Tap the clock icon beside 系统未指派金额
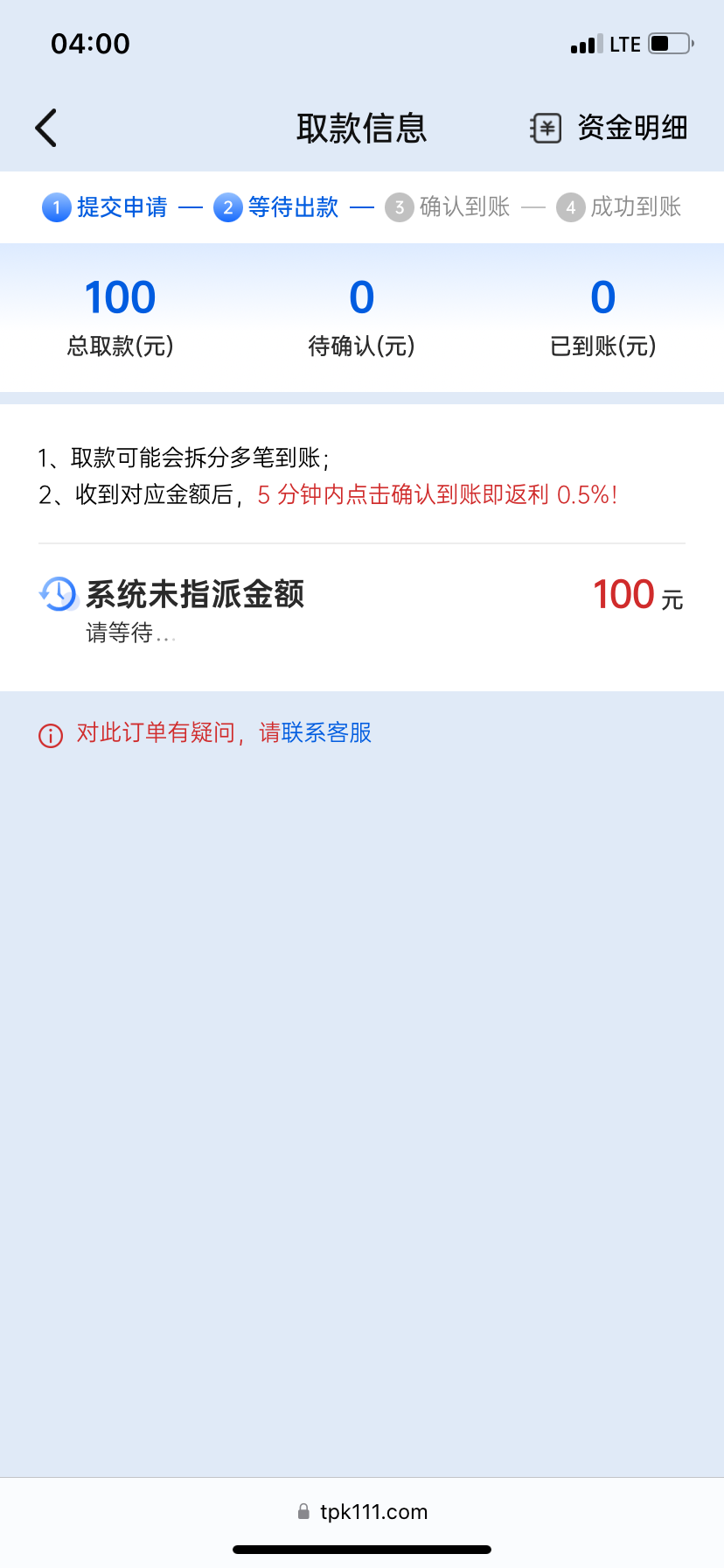This screenshot has width=724, height=1568. coord(56,593)
